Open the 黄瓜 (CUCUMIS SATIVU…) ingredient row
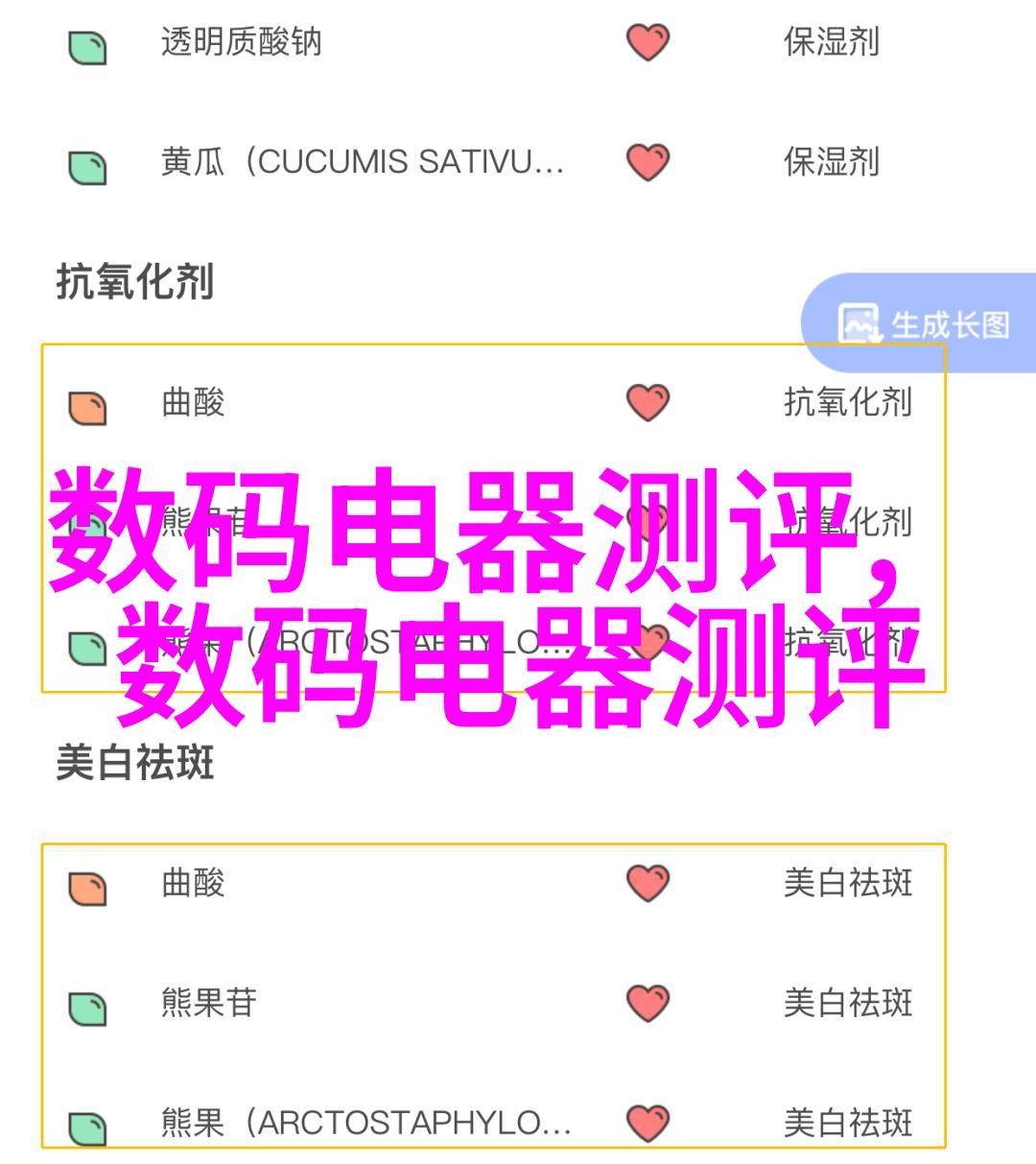The height and width of the screenshot is (1164, 1036). tap(362, 162)
